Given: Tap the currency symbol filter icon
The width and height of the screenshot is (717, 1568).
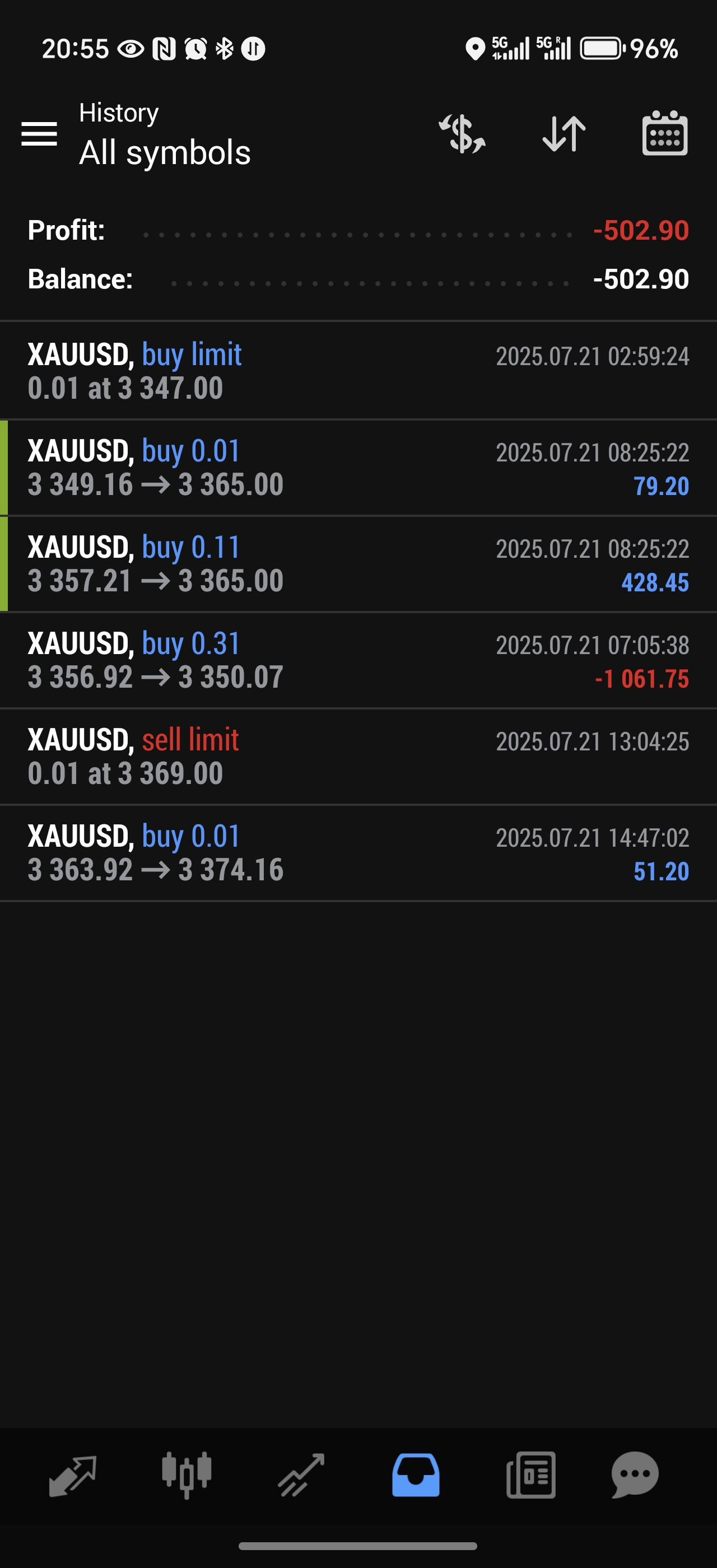Looking at the screenshot, I should 462,133.
